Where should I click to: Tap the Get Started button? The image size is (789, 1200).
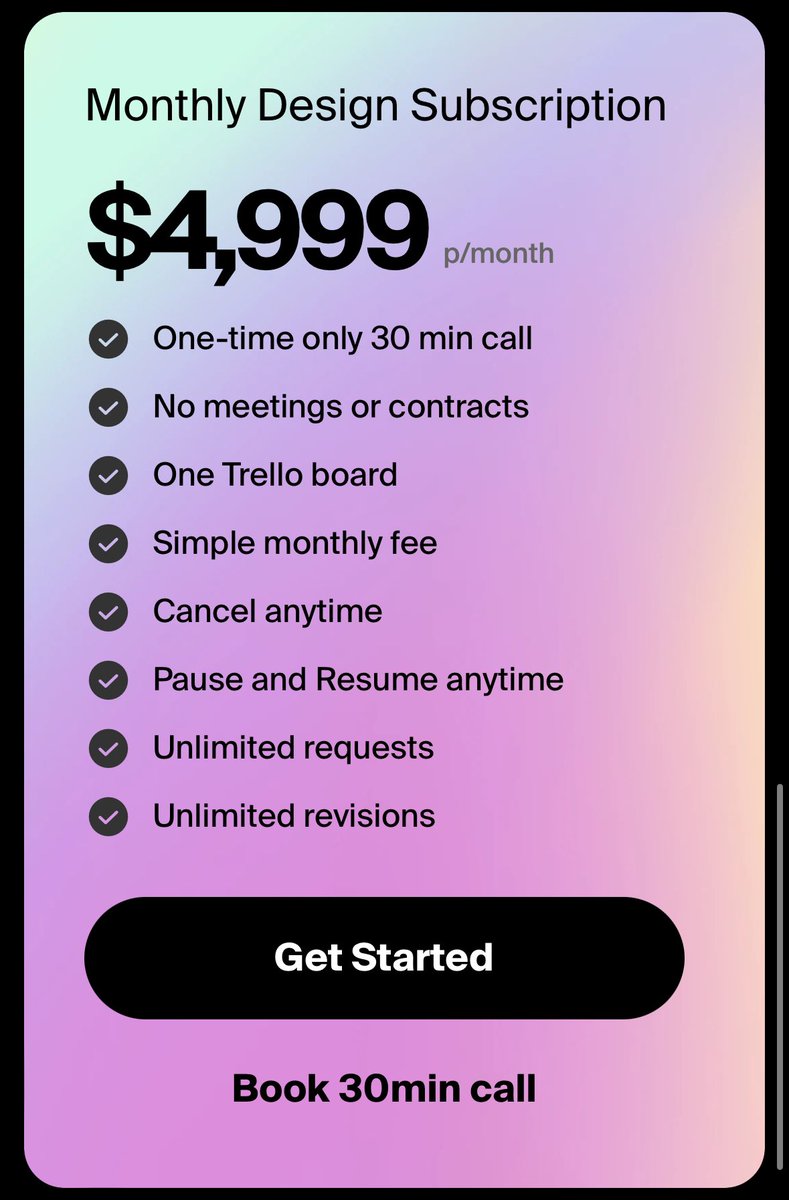tap(384, 957)
